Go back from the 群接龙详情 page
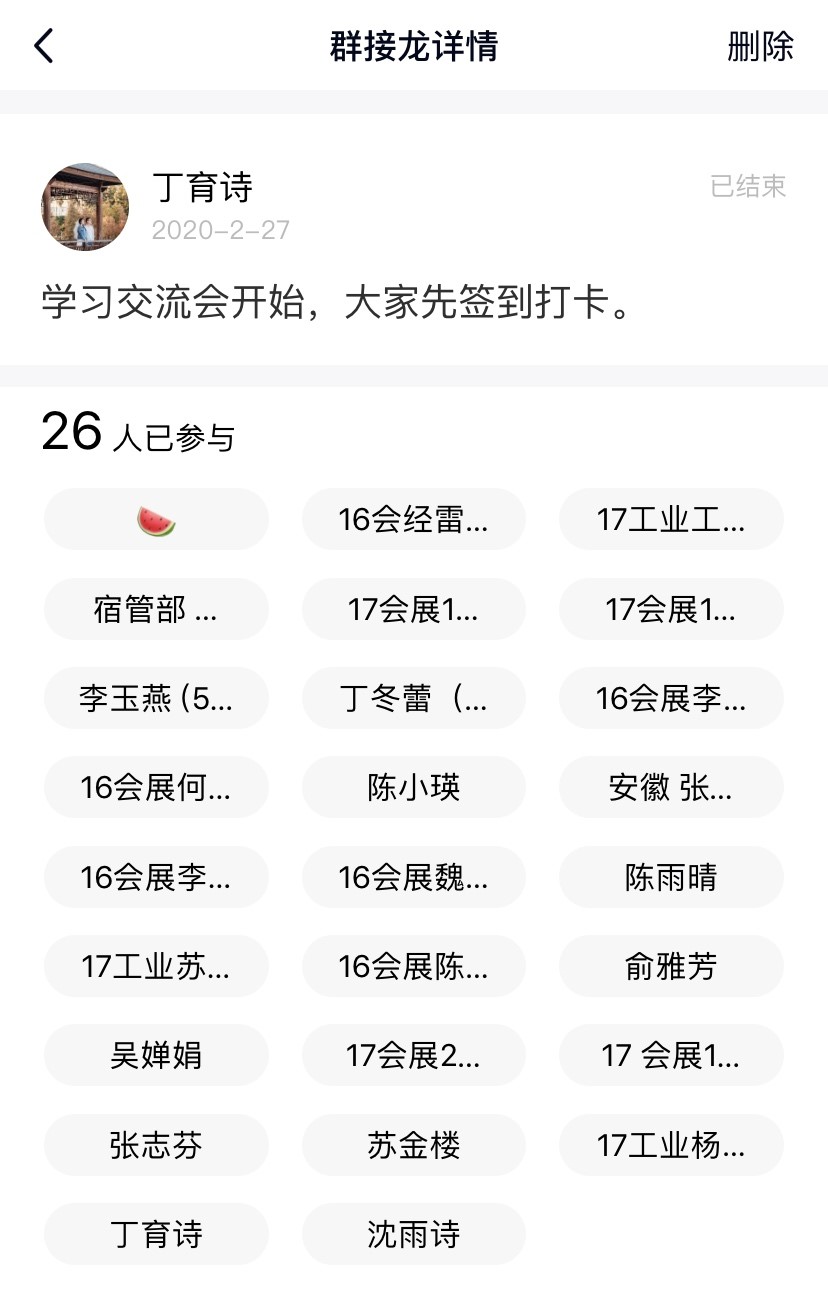The width and height of the screenshot is (828, 1293). click(x=44, y=46)
